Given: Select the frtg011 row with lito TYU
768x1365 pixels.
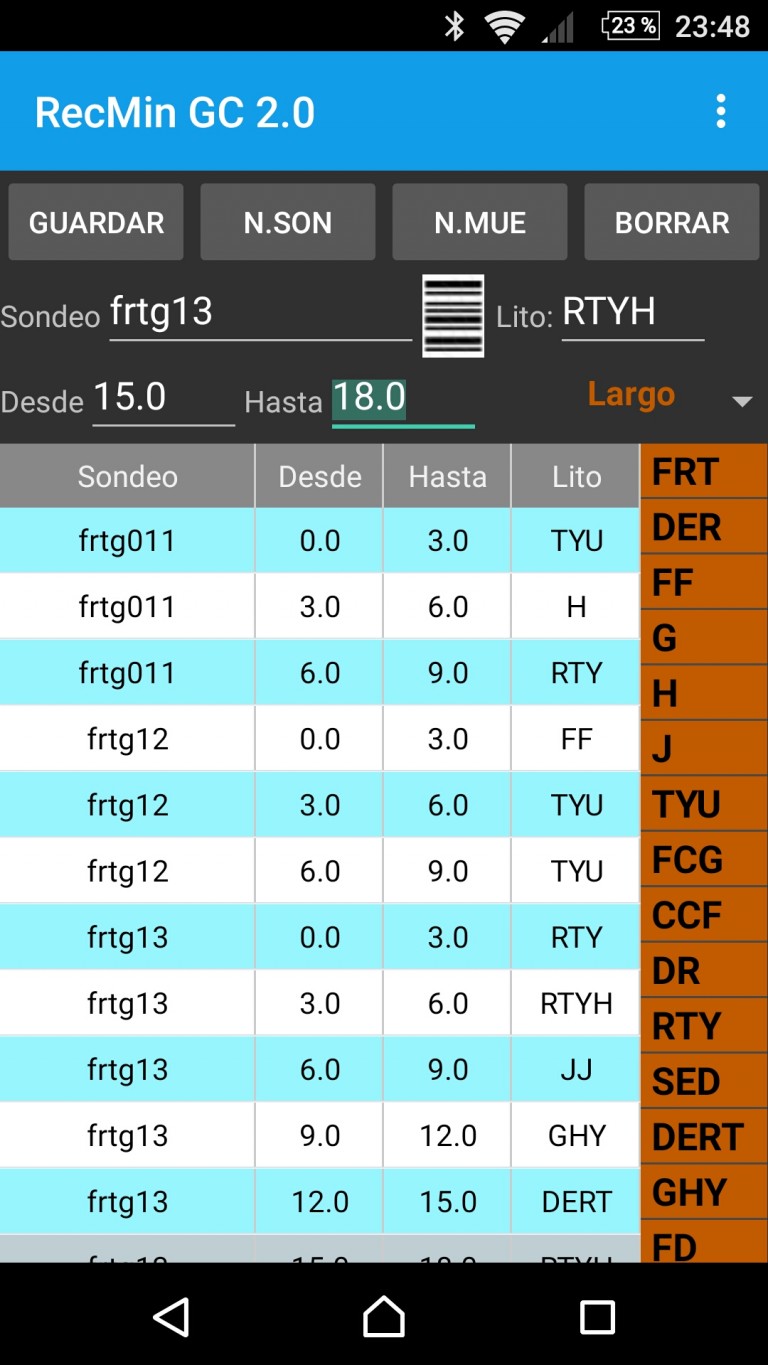Looking at the screenshot, I should tap(300, 540).
